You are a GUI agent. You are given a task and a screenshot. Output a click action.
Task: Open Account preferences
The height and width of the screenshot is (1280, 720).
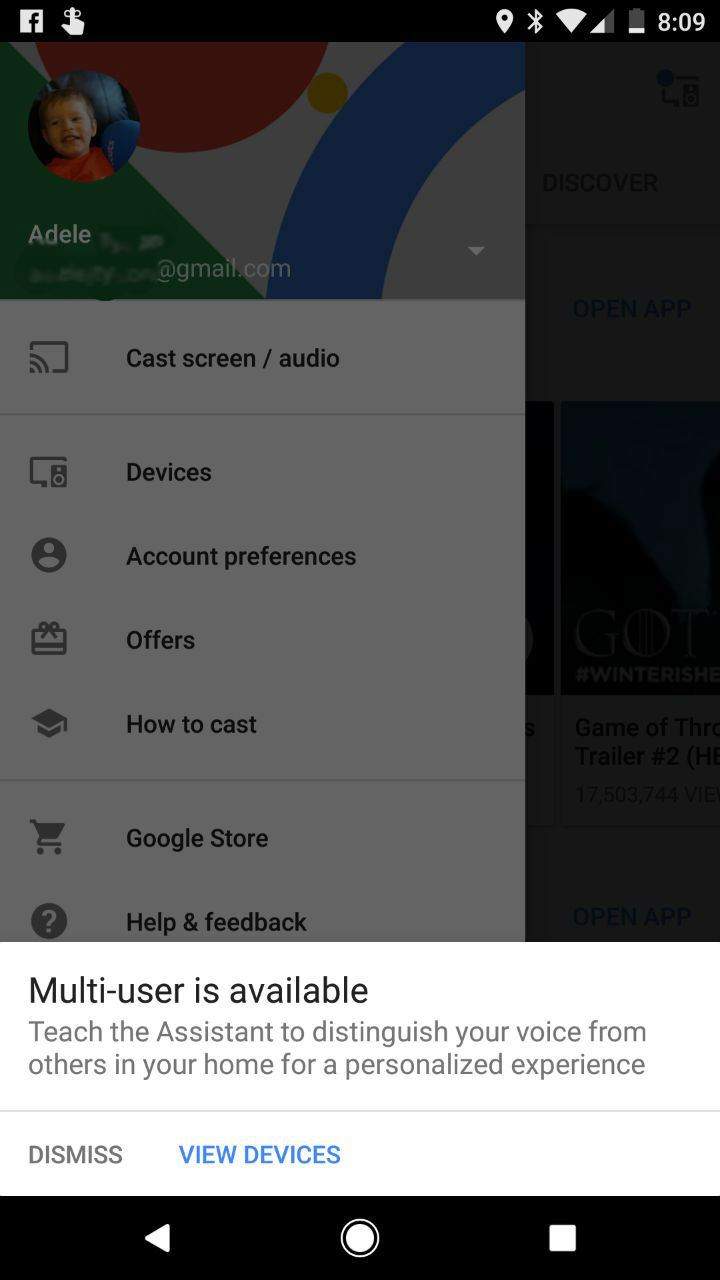(x=262, y=556)
